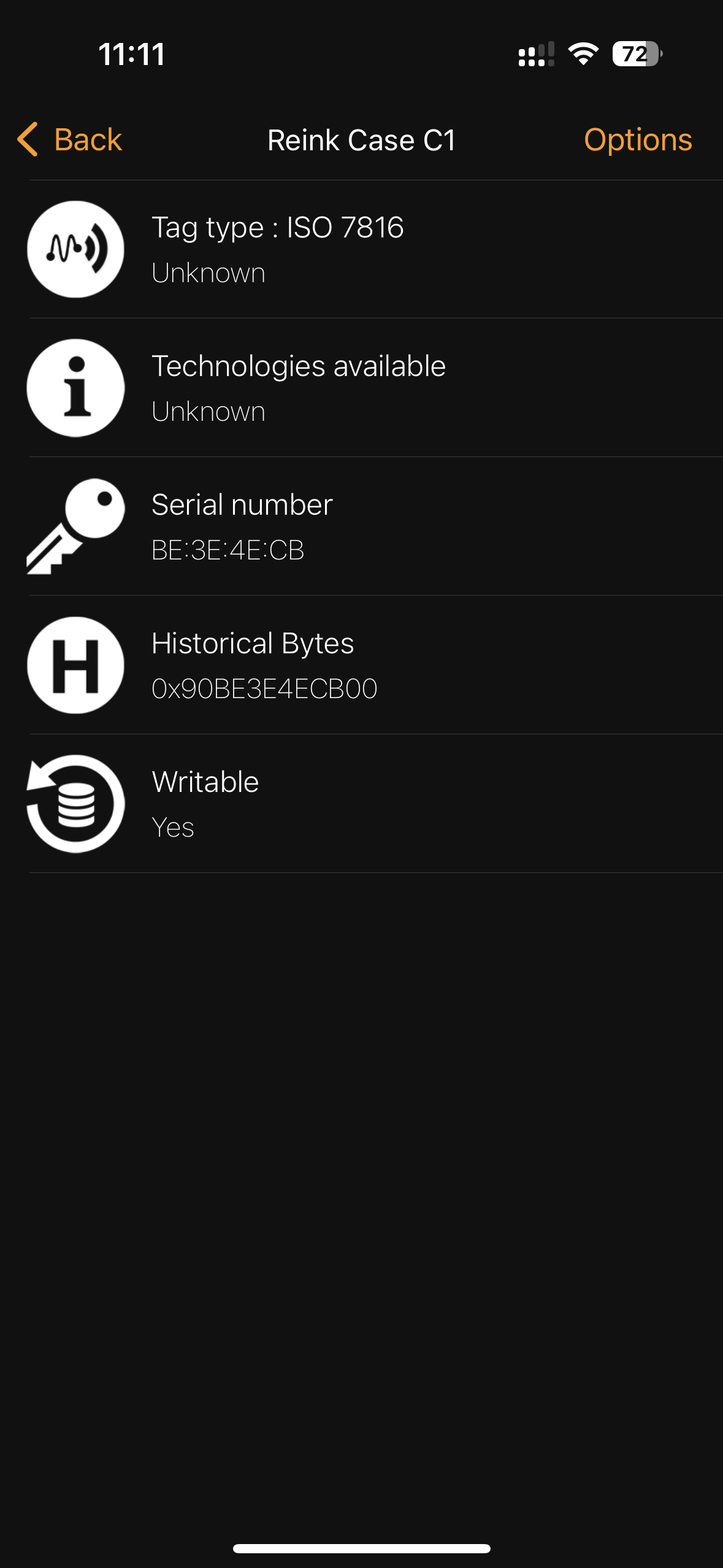Open the Writable row
The height and width of the screenshot is (1568, 723).
pyautogui.click(x=362, y=804)
